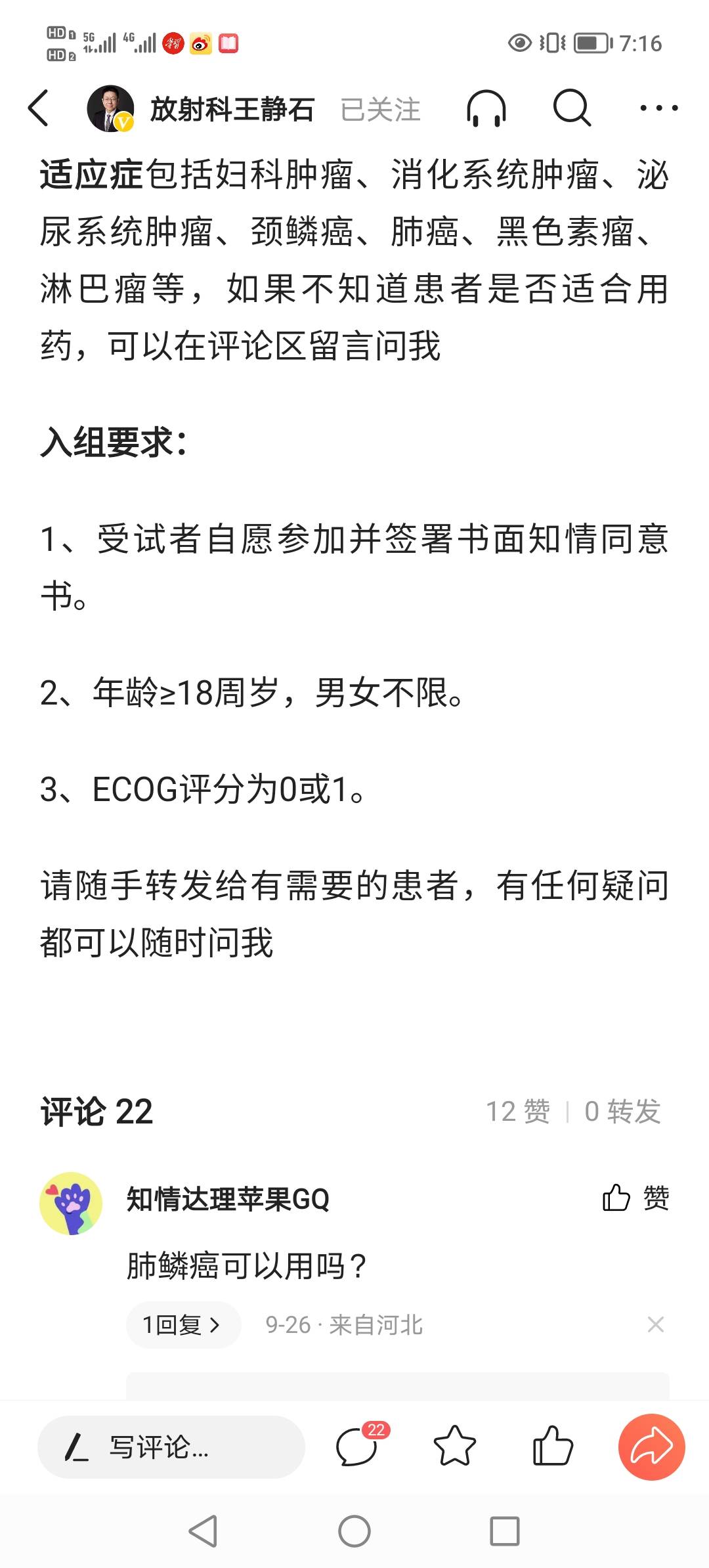
Task: Like the post by tapping 12 赞
Action: (517, 1110)
